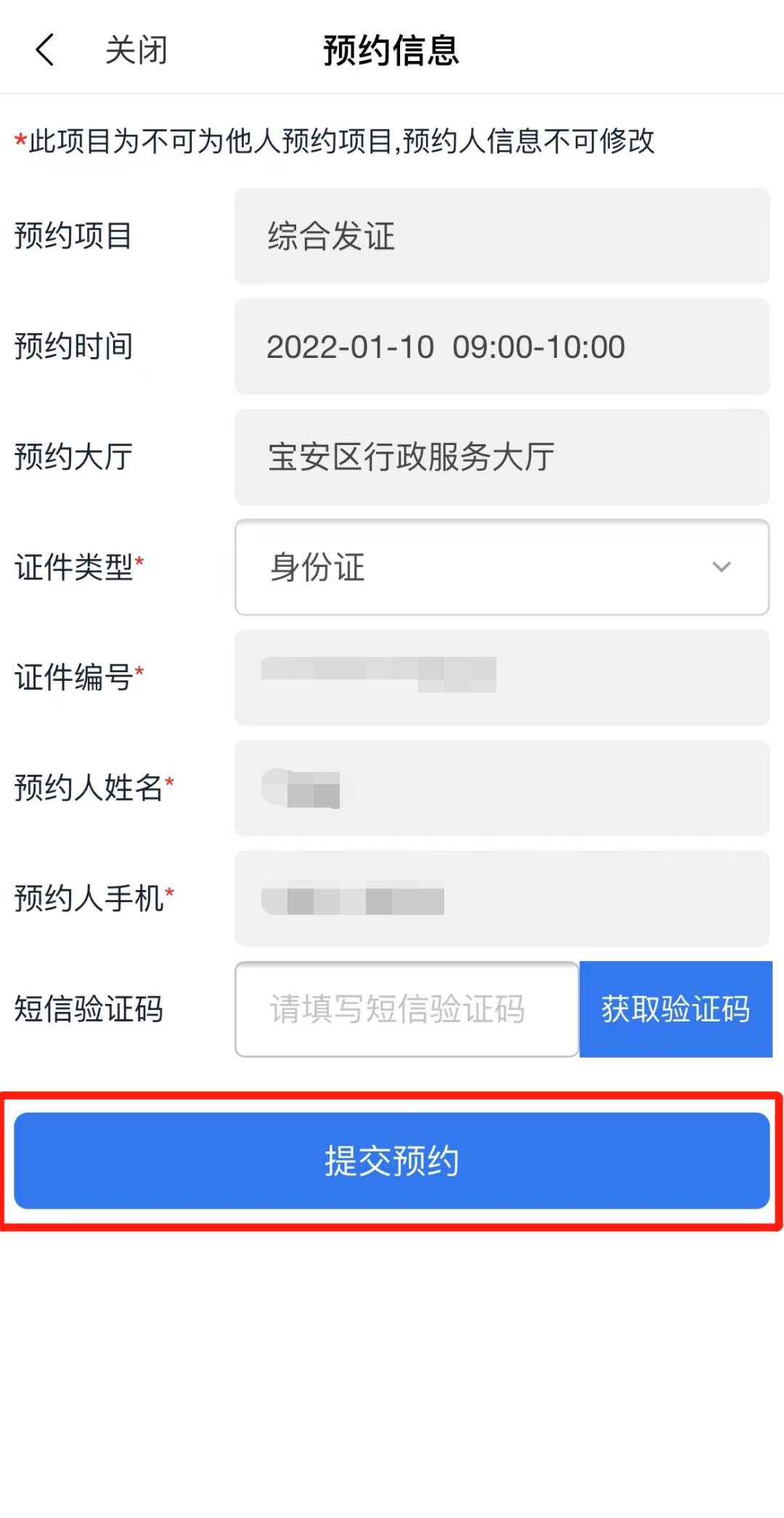Focus the 短信验证码 input field
Image resolution: width=784 pixels, height=1518 pixels.
[x=407, y=1009]
